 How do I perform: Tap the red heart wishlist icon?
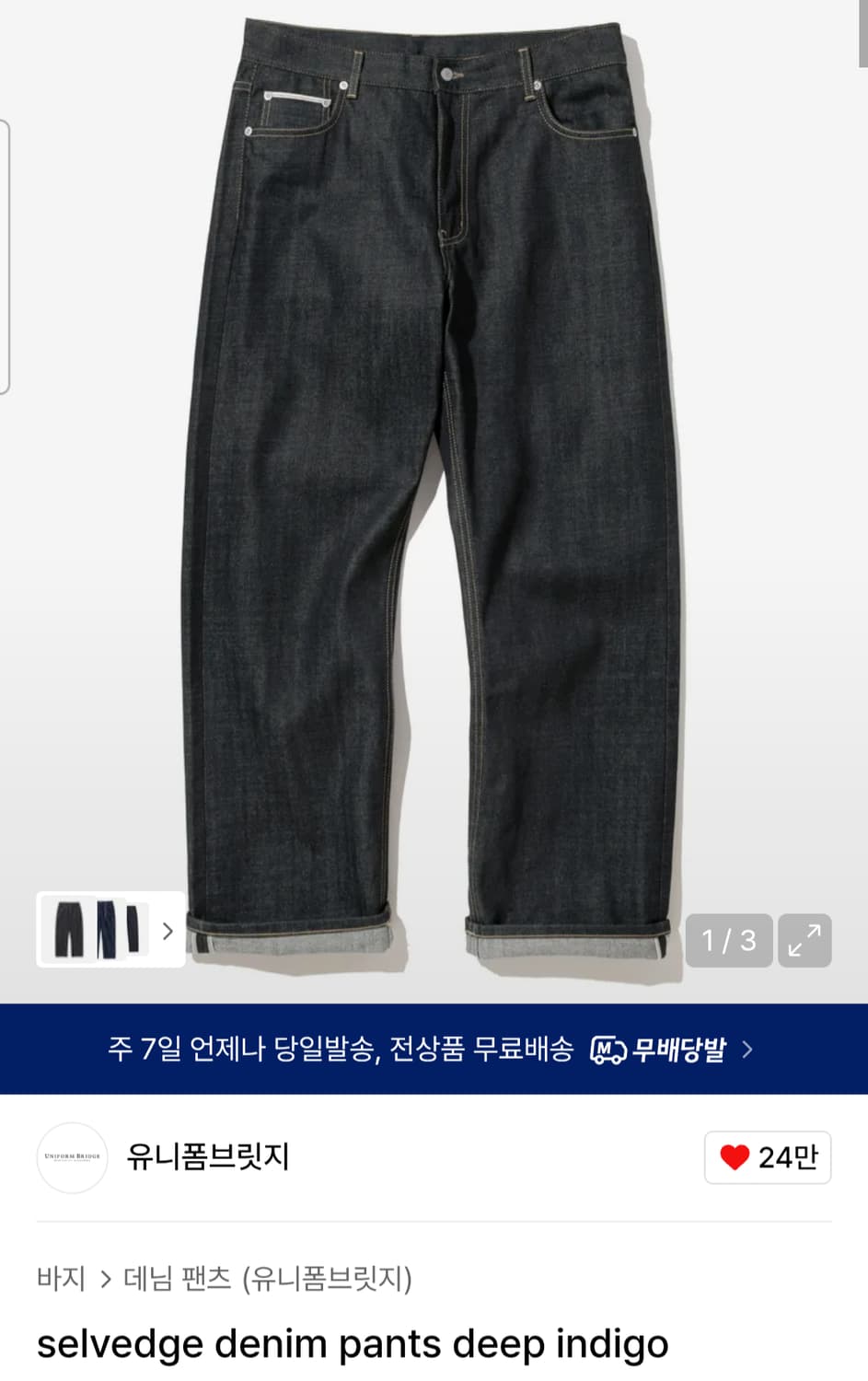point(734,1157)
